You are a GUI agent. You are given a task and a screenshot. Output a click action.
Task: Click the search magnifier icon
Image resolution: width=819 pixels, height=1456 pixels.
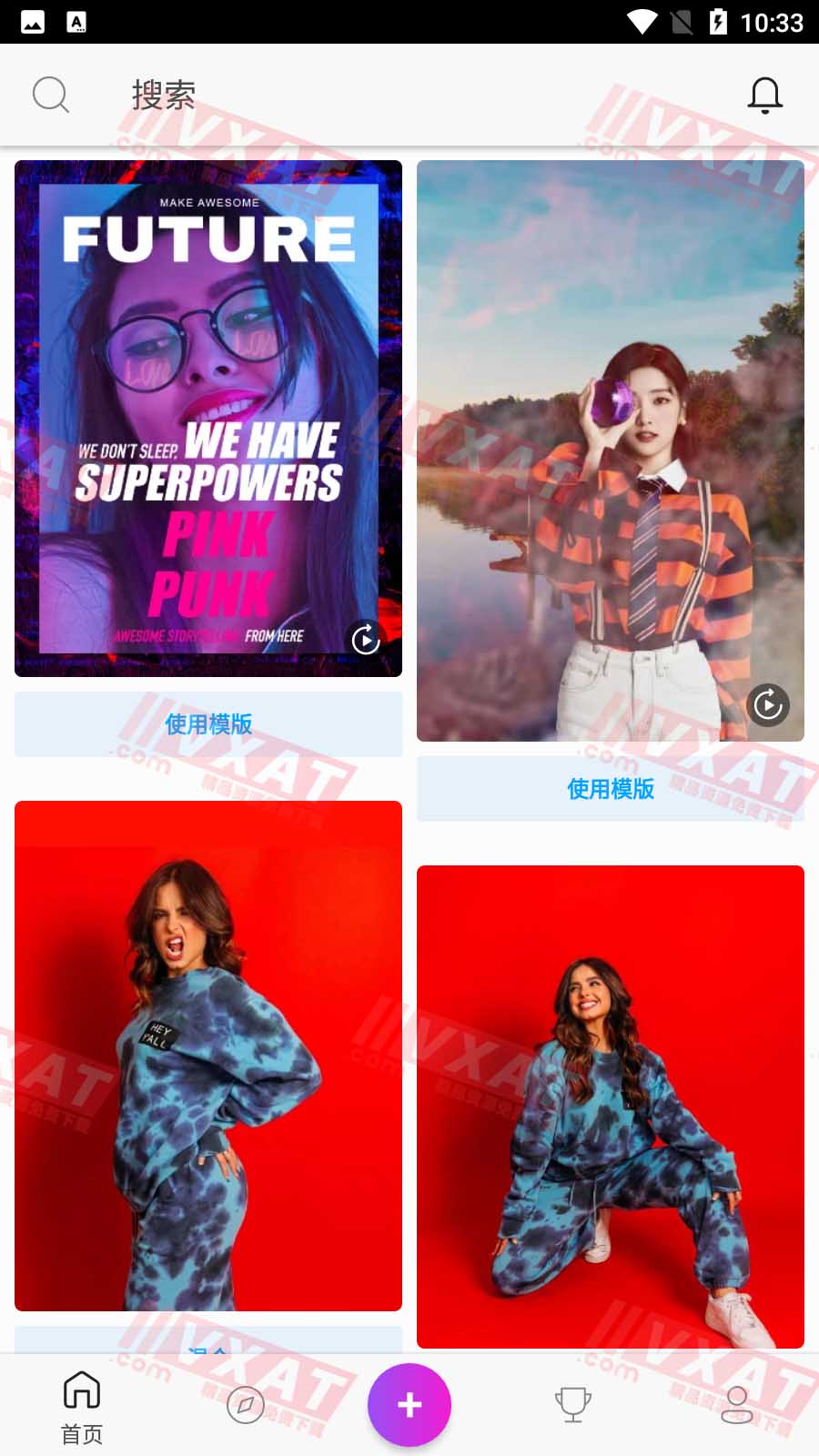[51, 94]
